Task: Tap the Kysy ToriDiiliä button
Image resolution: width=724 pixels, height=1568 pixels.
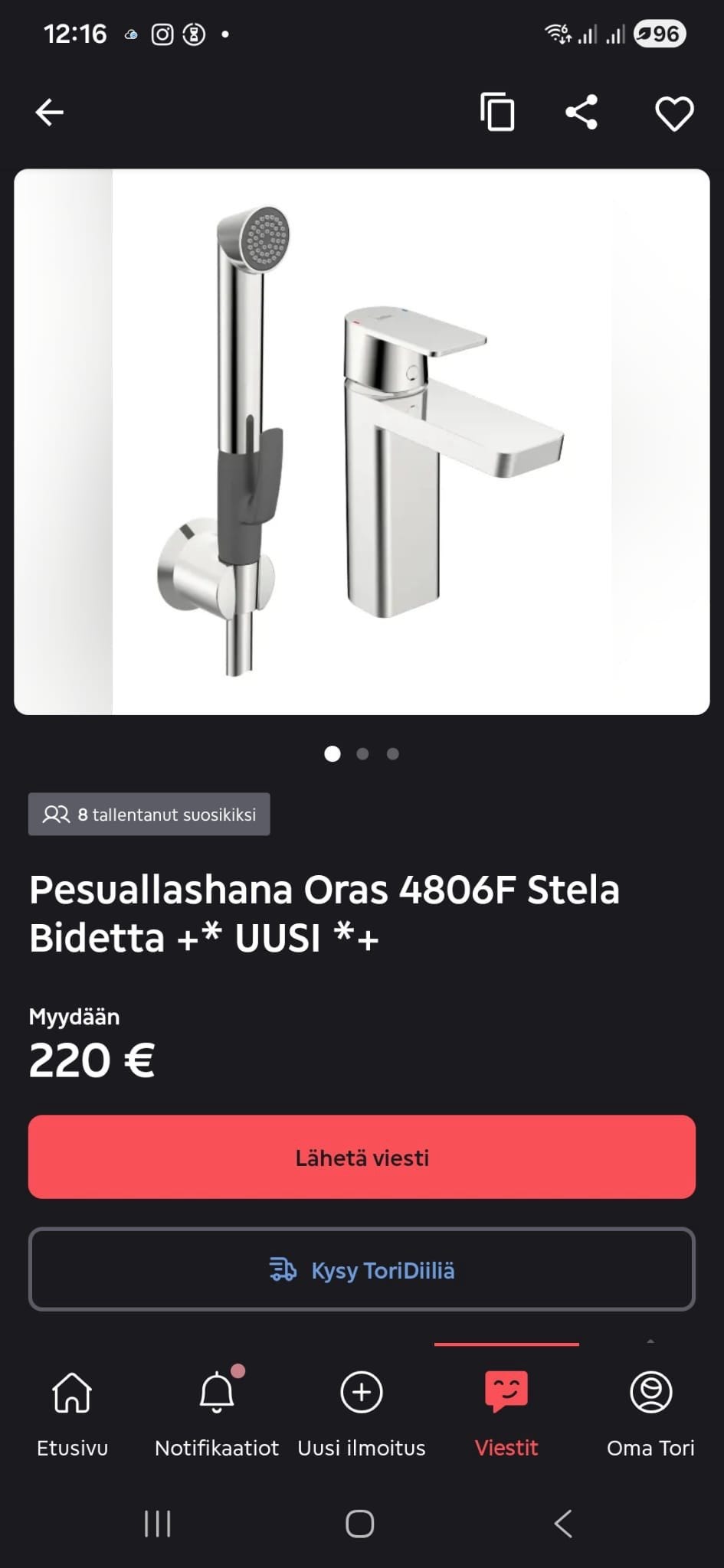Action: pos(362,1270)
